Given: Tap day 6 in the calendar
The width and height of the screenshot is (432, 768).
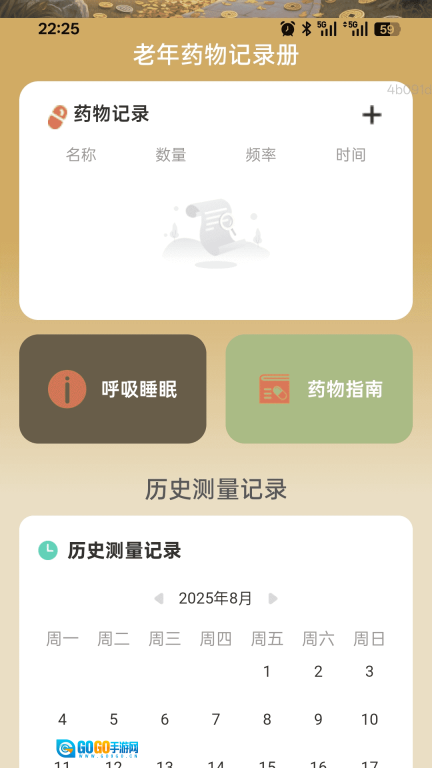Looking at the screenshot, I should [x=165, y=719].
